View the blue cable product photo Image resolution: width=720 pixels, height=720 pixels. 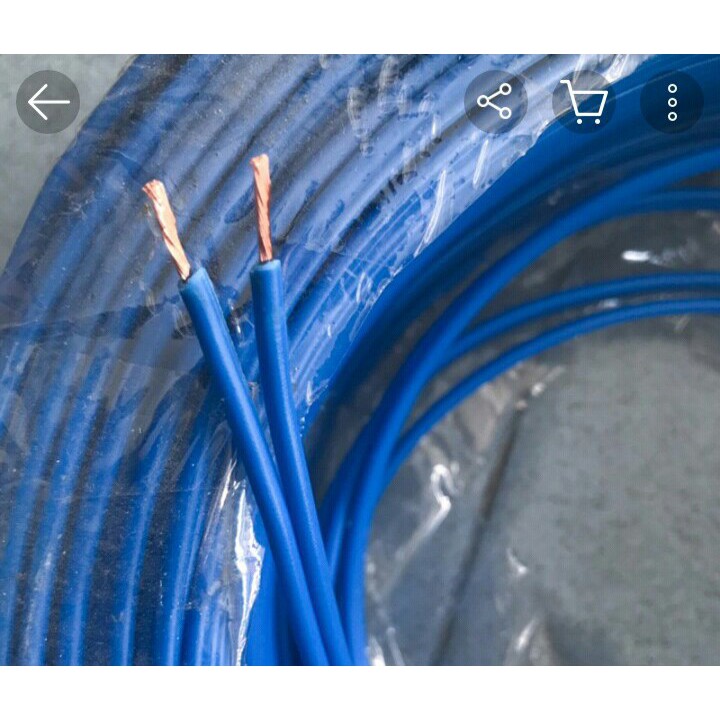point(360,400)
